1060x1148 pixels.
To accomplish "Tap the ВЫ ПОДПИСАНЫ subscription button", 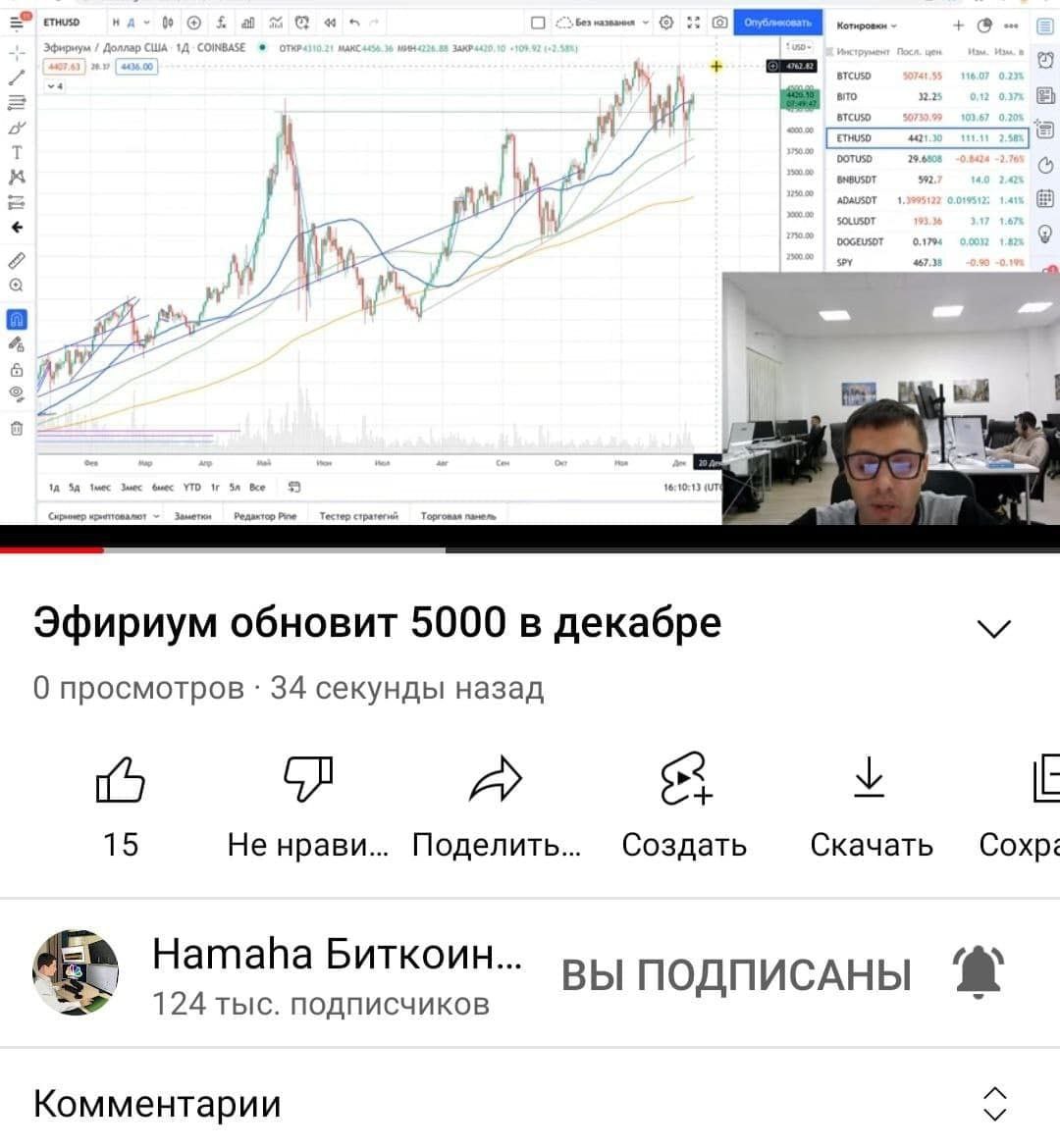I will coord(736,974).
